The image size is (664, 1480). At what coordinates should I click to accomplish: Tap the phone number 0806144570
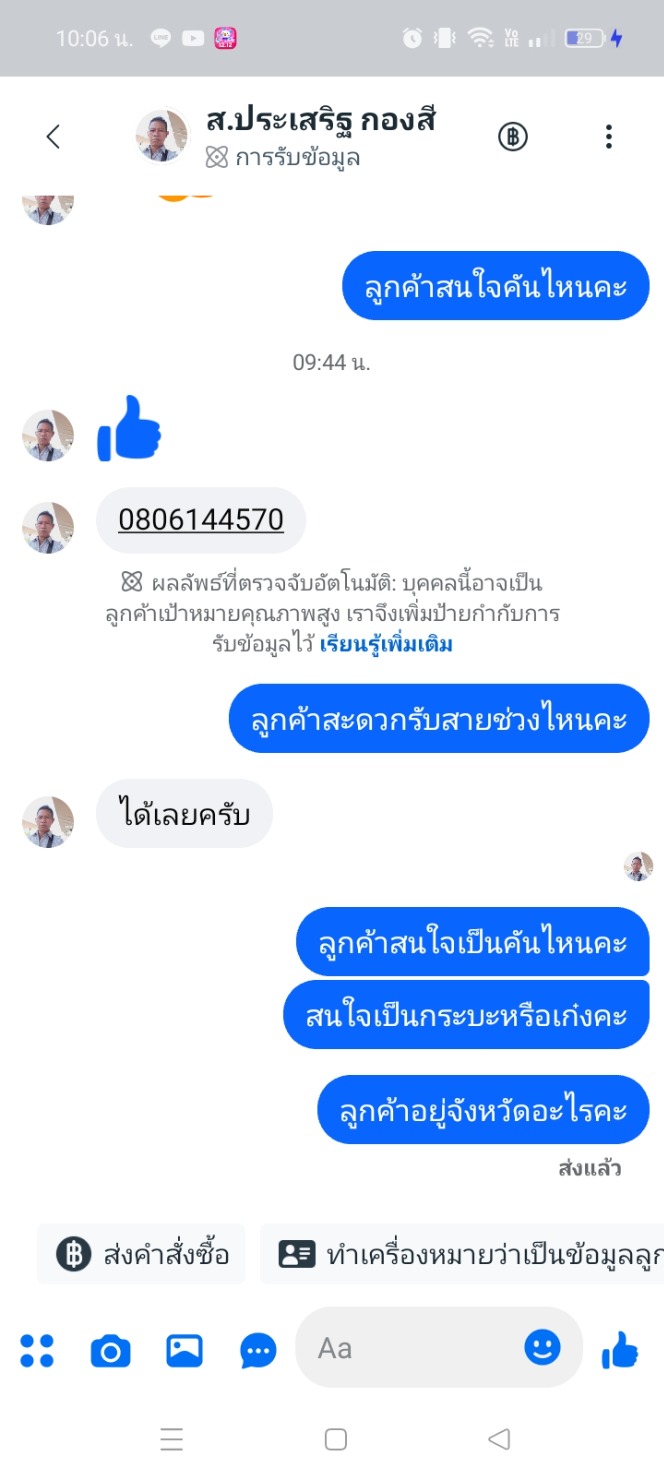coord(201,520)
